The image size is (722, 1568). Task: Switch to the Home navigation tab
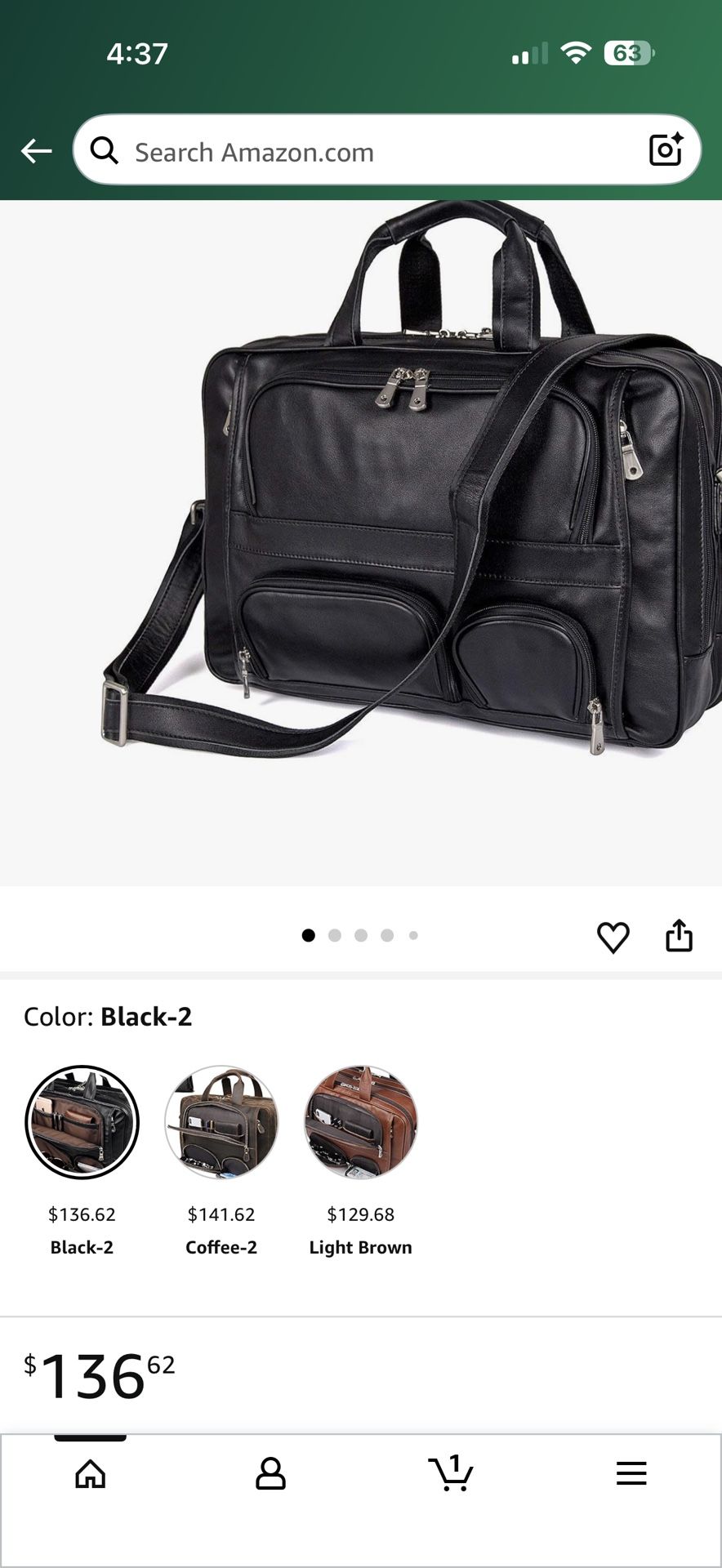click(90, 1474)
